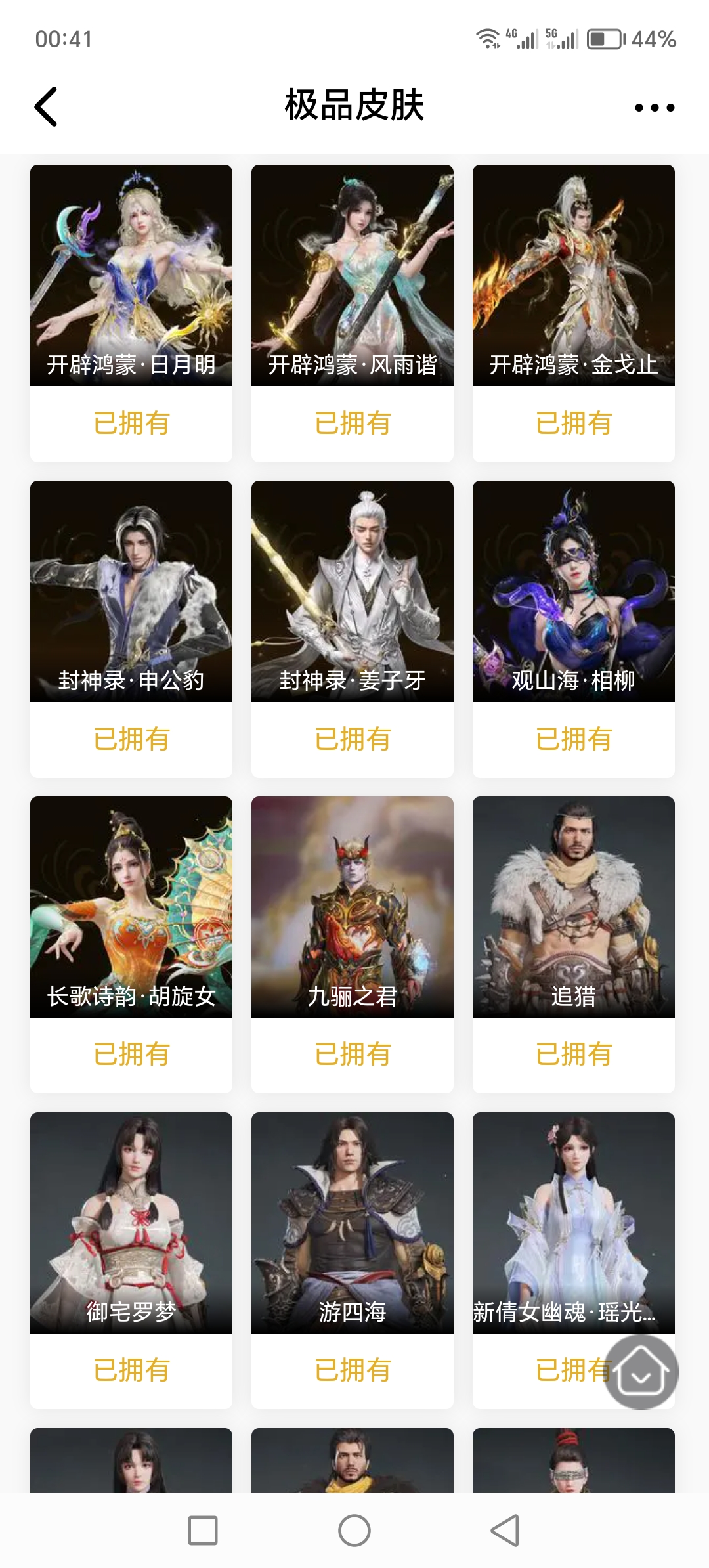The image size is (709, 1568).
Task: Tap the system back triangle
Action: pos(505,1531)
